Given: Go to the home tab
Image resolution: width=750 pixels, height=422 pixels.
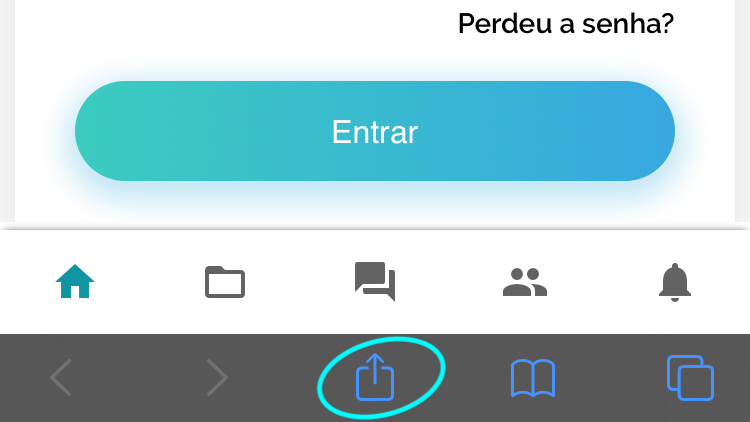Looking at the screenshot, I should pos(76,282).
